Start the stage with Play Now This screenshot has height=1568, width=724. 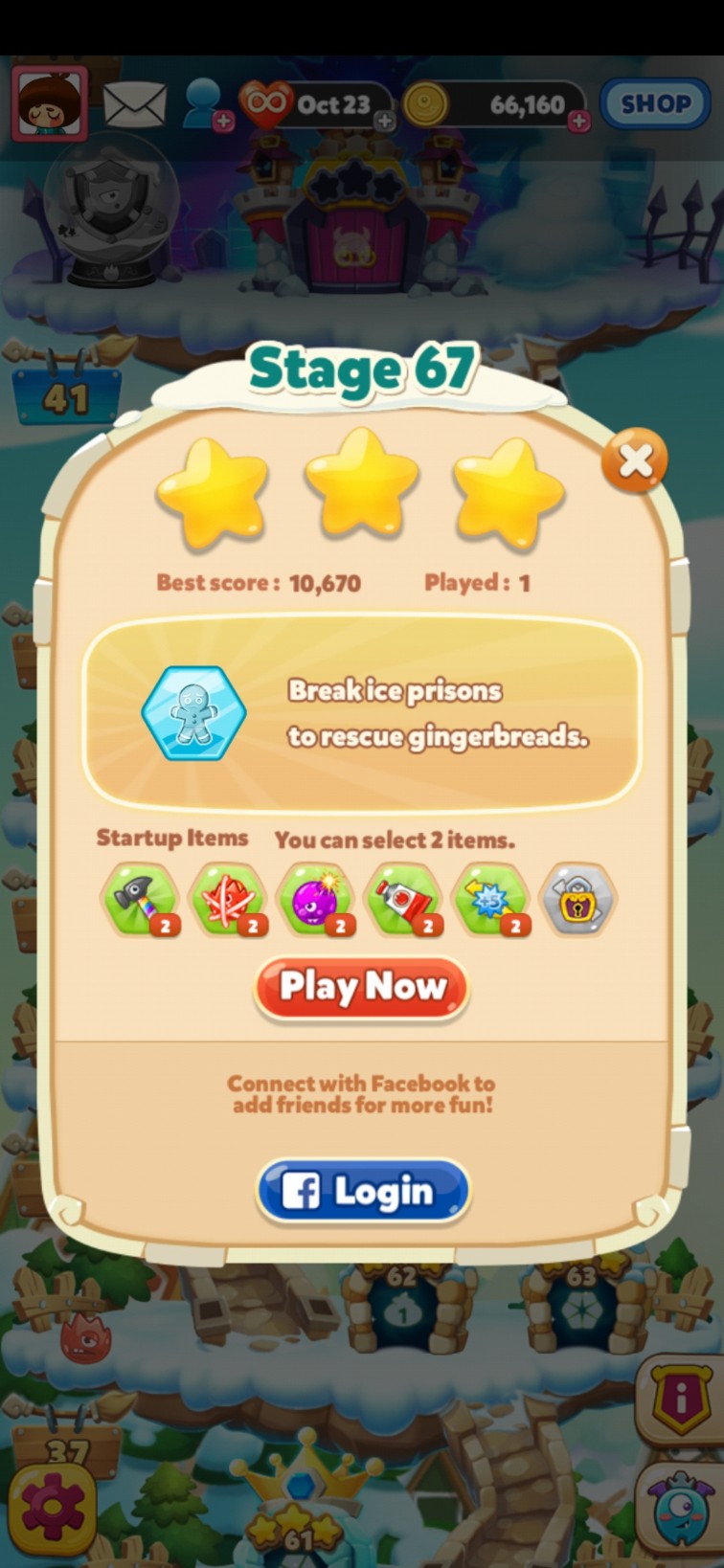tap(362, 986)
